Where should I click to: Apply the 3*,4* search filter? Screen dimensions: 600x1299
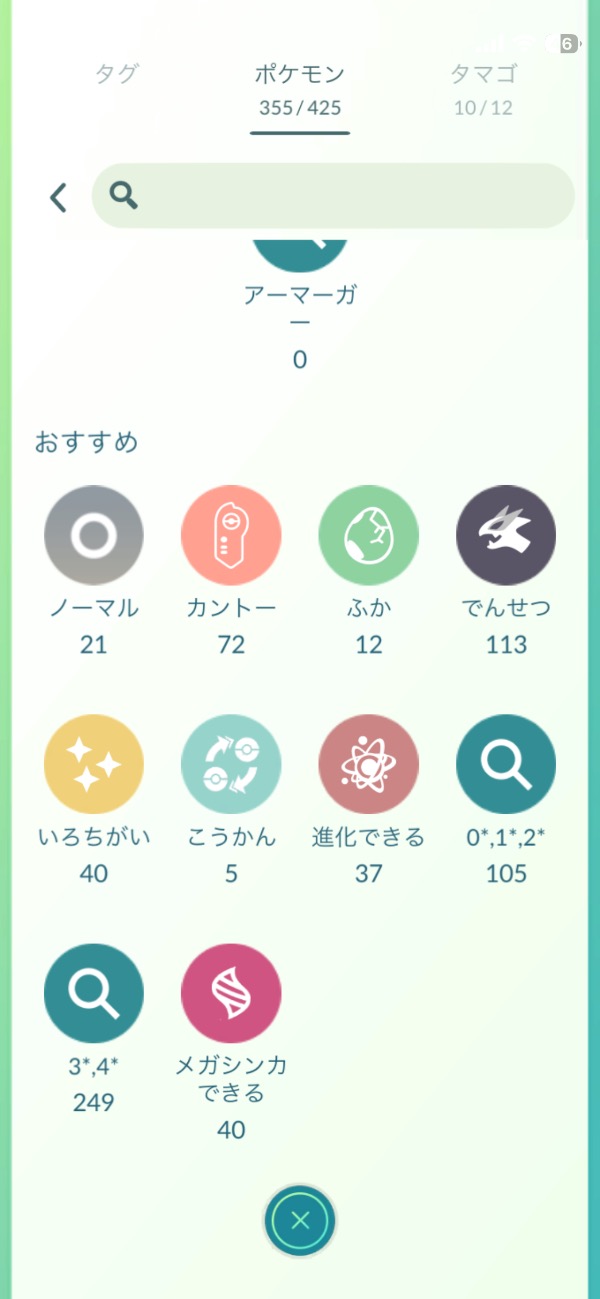94,993
